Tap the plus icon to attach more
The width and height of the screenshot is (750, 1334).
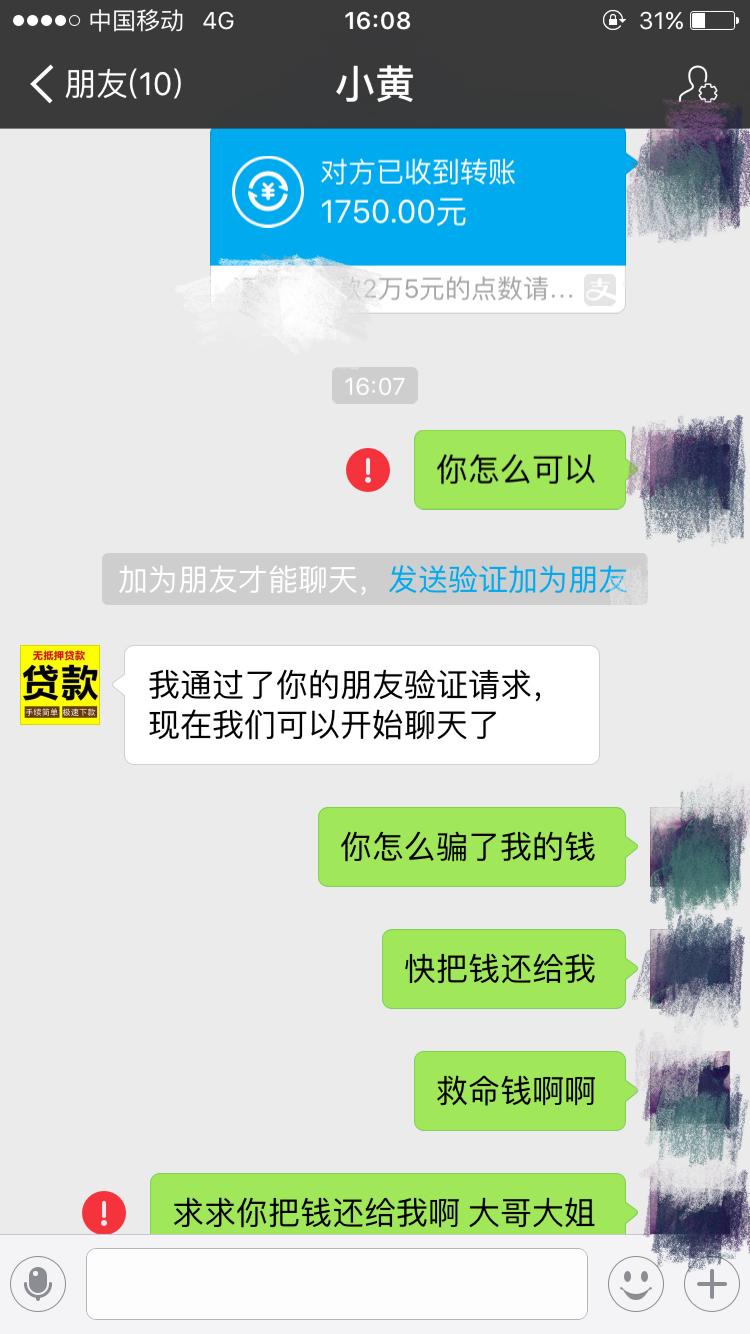tap(711, 1283)
